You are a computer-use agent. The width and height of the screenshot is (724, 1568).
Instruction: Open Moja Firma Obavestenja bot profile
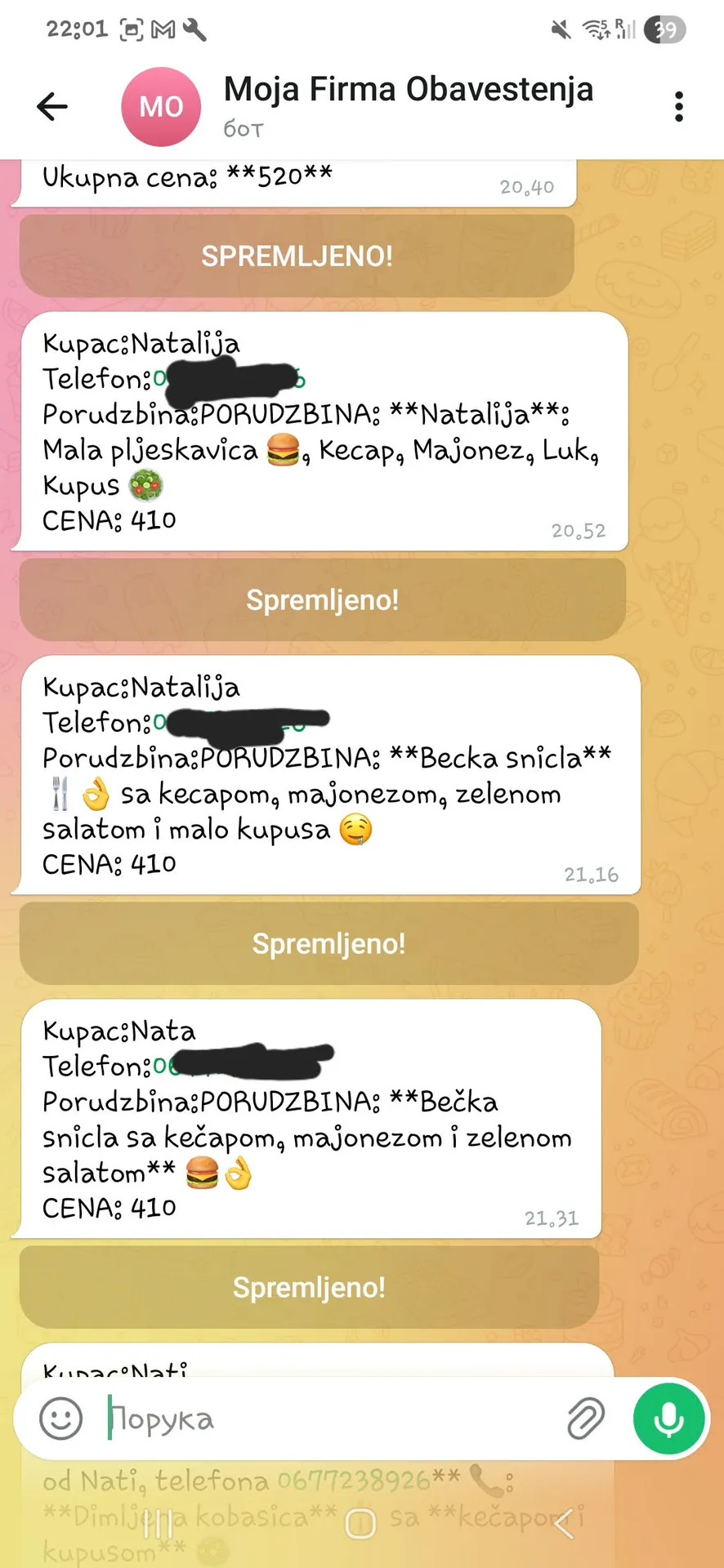pyautogui.click(x=407, y=105)
